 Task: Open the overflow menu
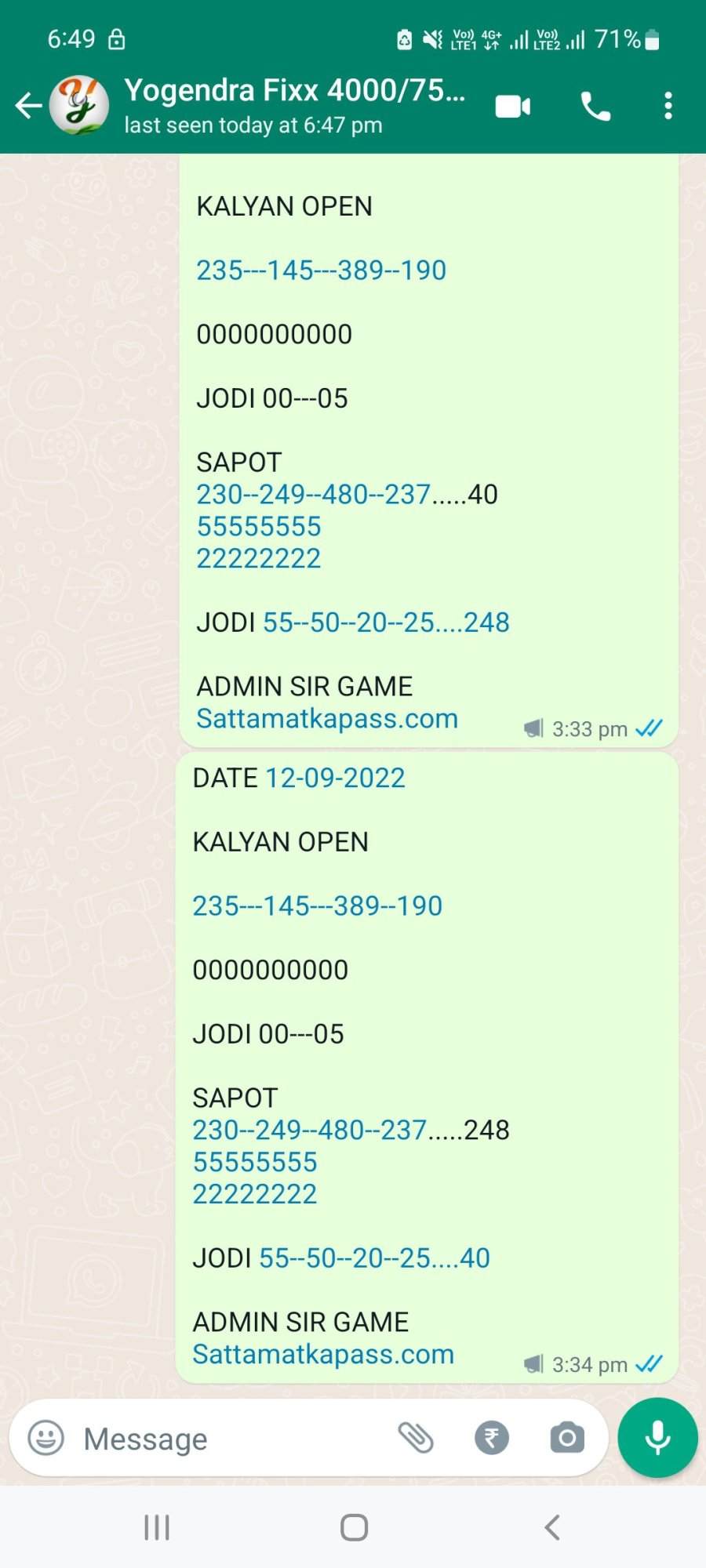click(668, 106)
